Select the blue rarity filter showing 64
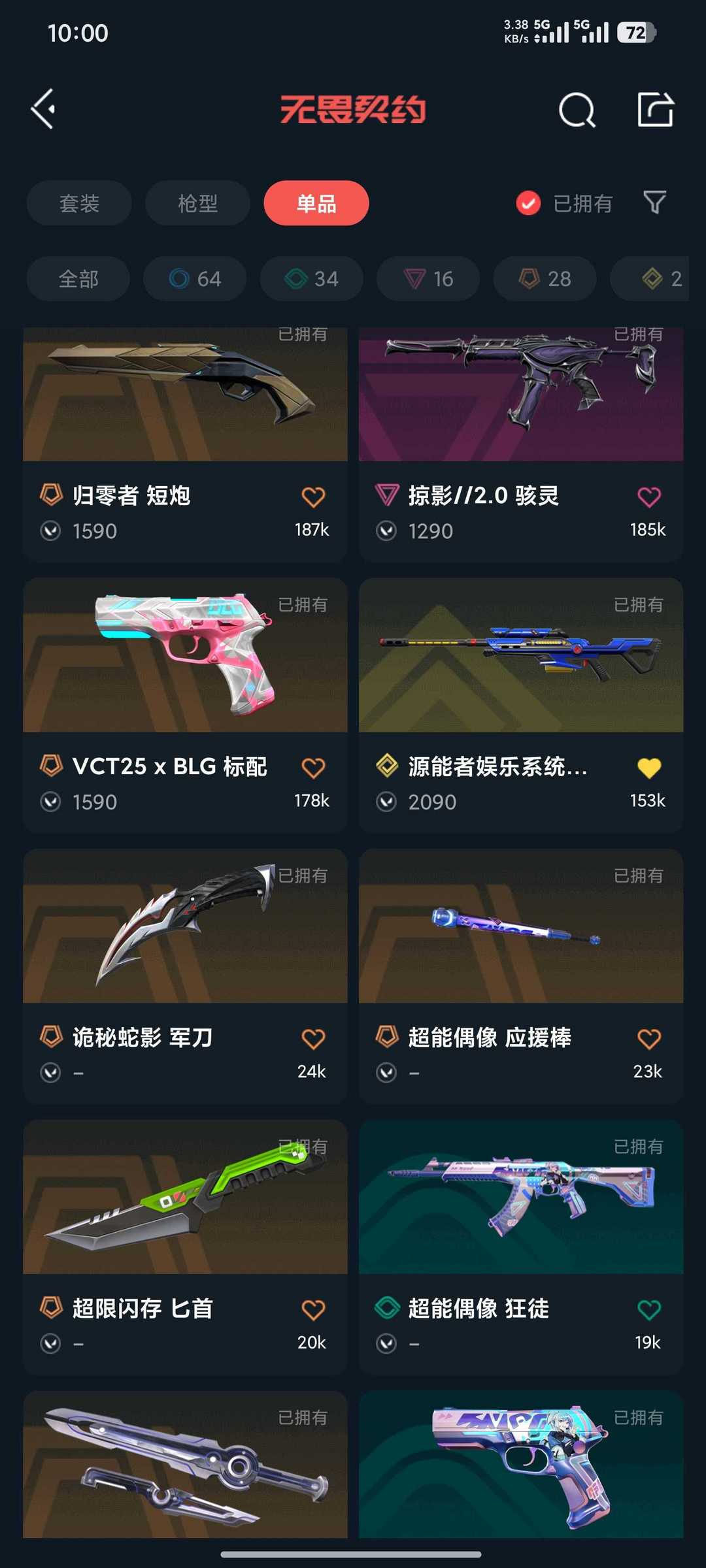Screen dimensions: 706x1568 click(x=193, y=279)
